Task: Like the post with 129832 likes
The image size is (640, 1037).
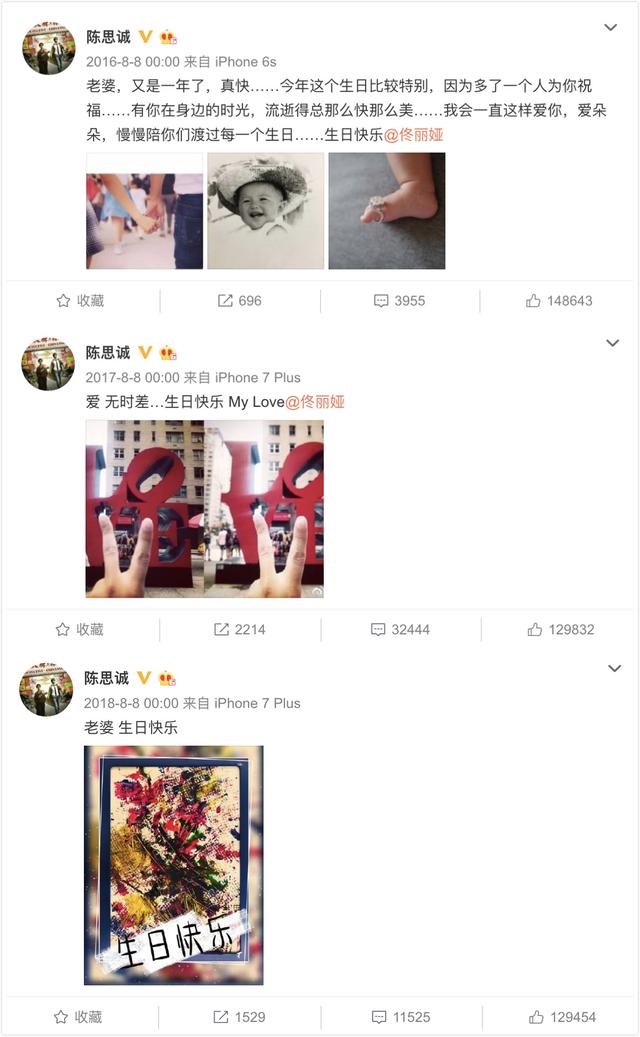Action: click(560, 629)
